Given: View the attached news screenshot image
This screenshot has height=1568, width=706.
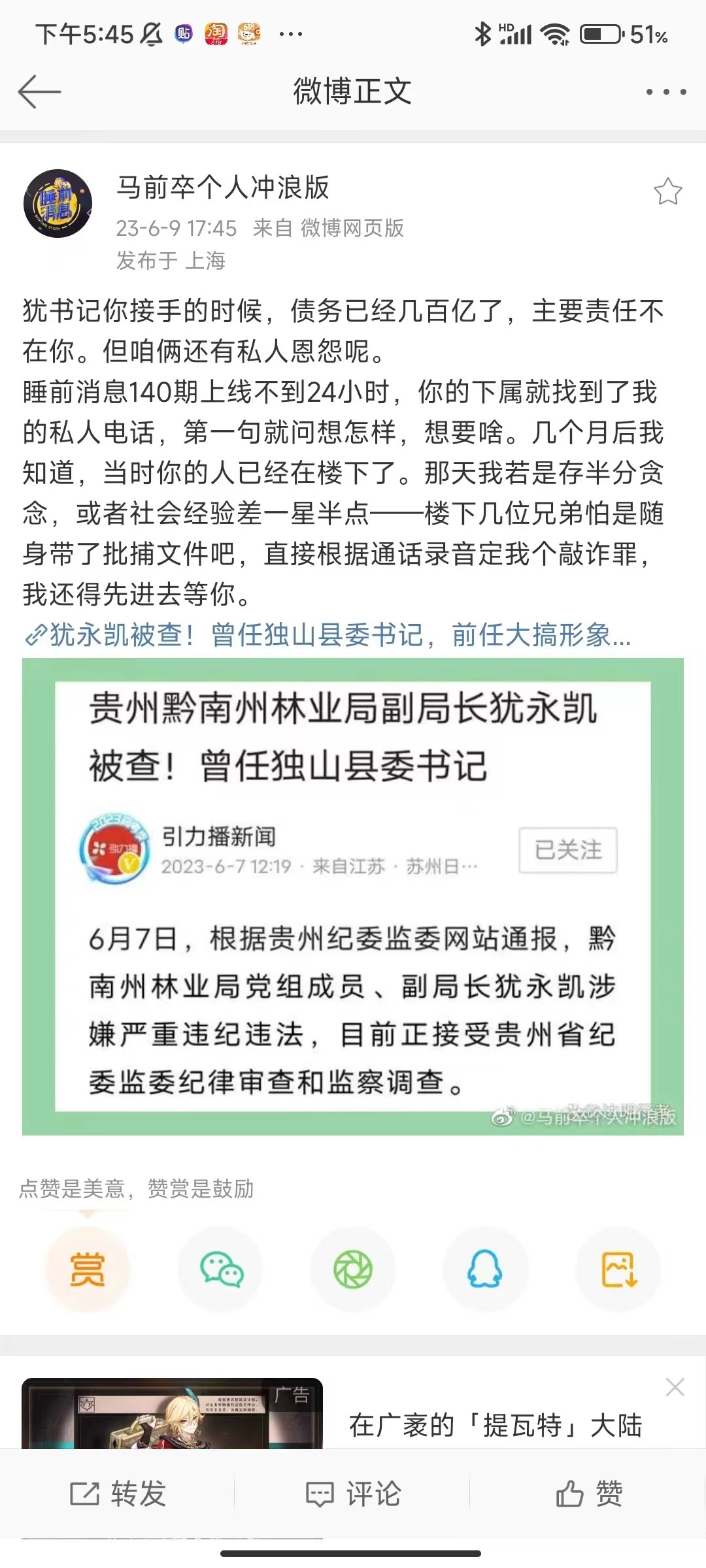Looking at the screenshot, I should (353, 896).
